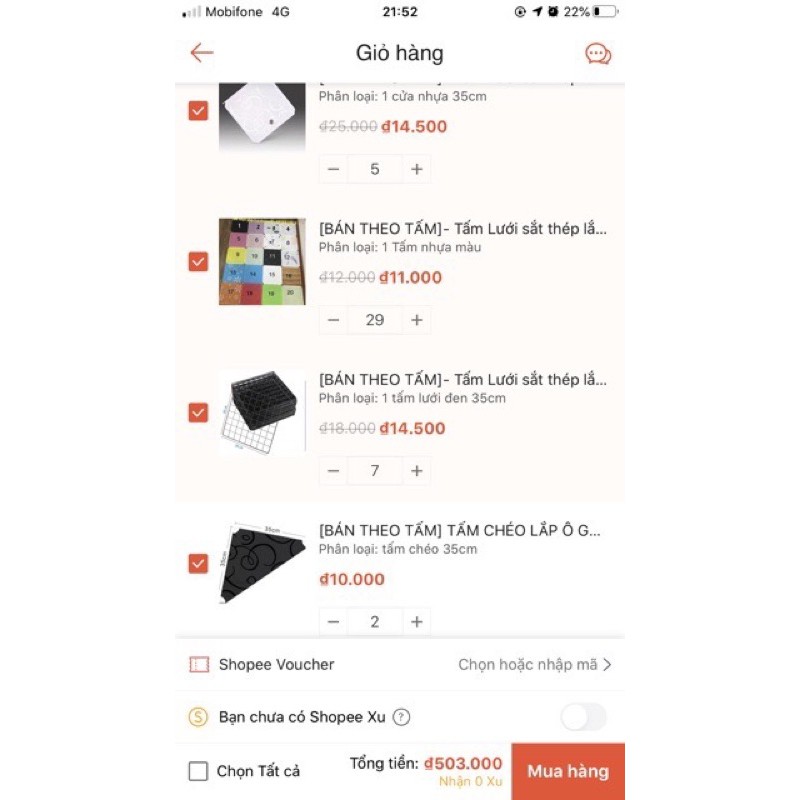Uncheck the 1 Tấm nhựa màu item

point(198,261)
